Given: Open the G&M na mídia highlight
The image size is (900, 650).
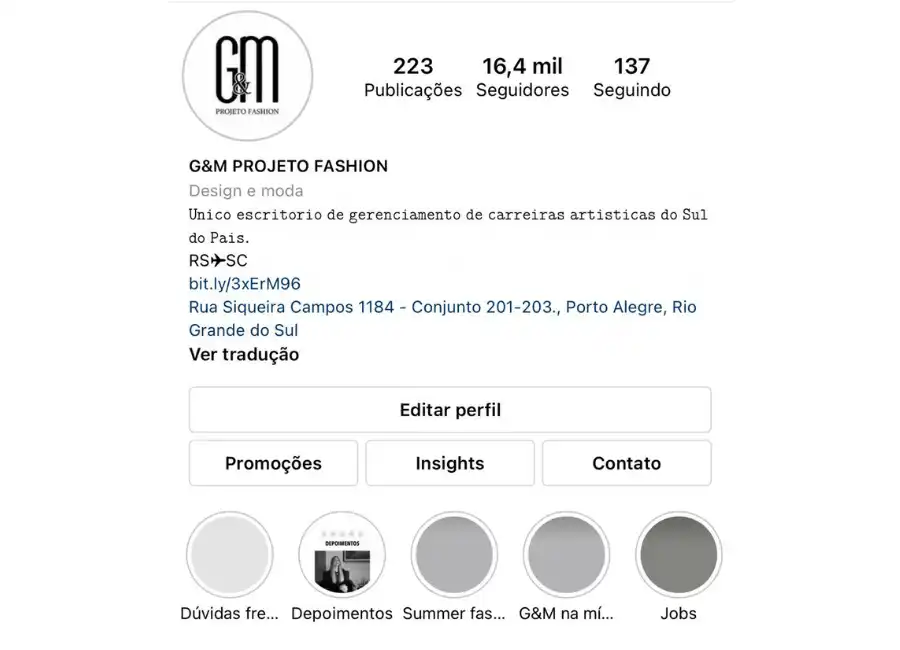Looking at the screenshot, I should click(566, 555).
